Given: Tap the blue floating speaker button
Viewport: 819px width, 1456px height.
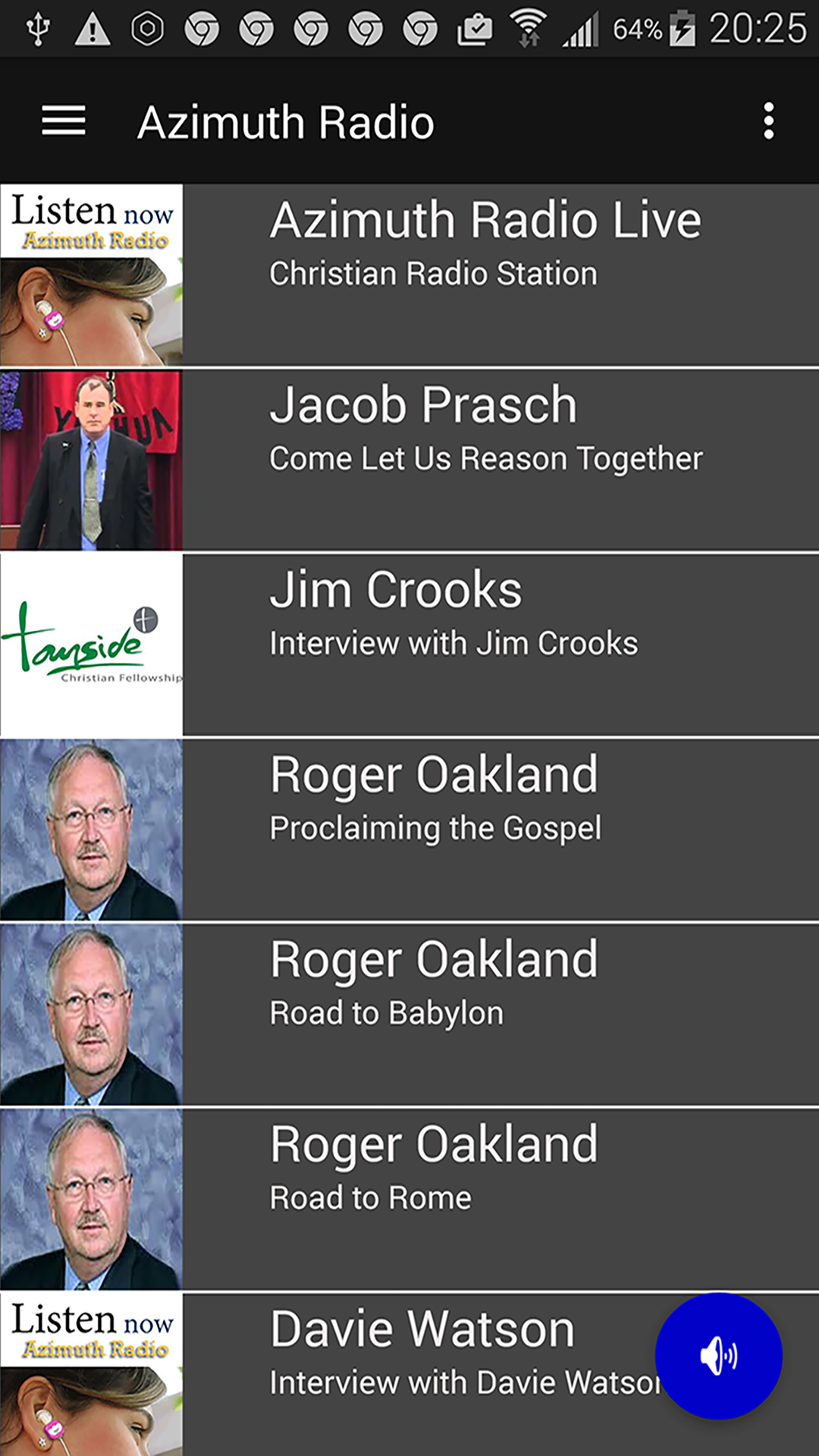Looking at the screenshot, I should tap(718, 1356).
